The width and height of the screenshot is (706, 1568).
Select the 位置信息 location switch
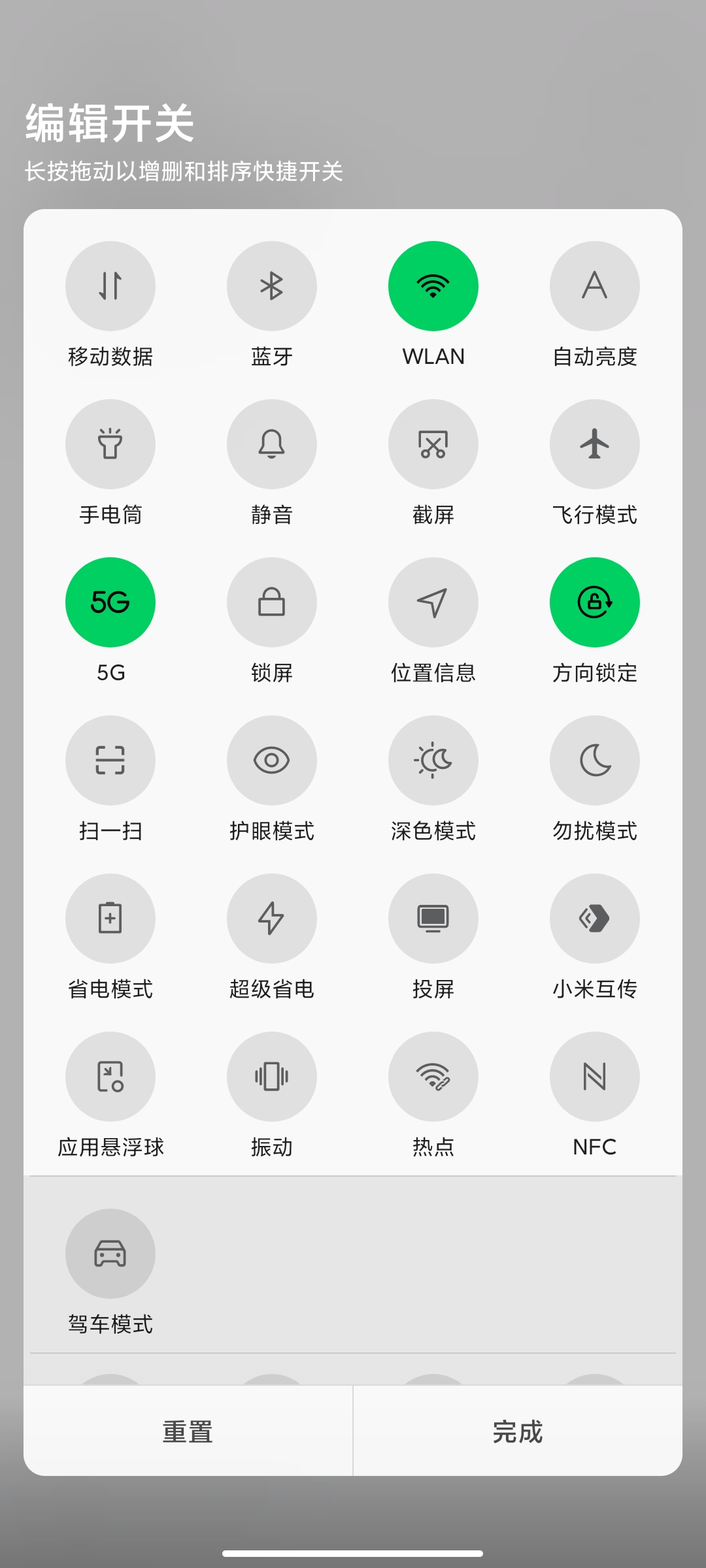coord(433,602)
